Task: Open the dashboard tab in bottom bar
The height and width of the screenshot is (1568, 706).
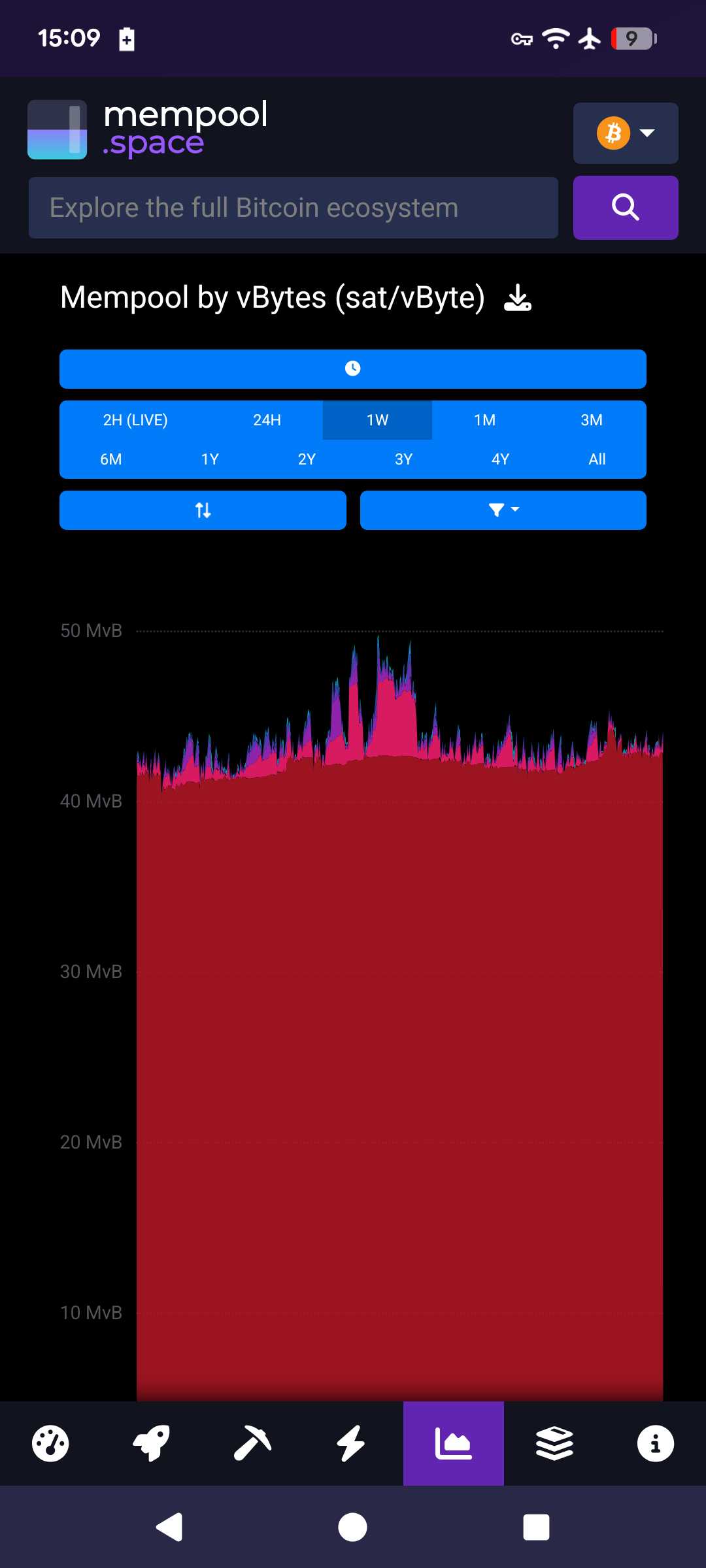Action: coord(50,1443)
